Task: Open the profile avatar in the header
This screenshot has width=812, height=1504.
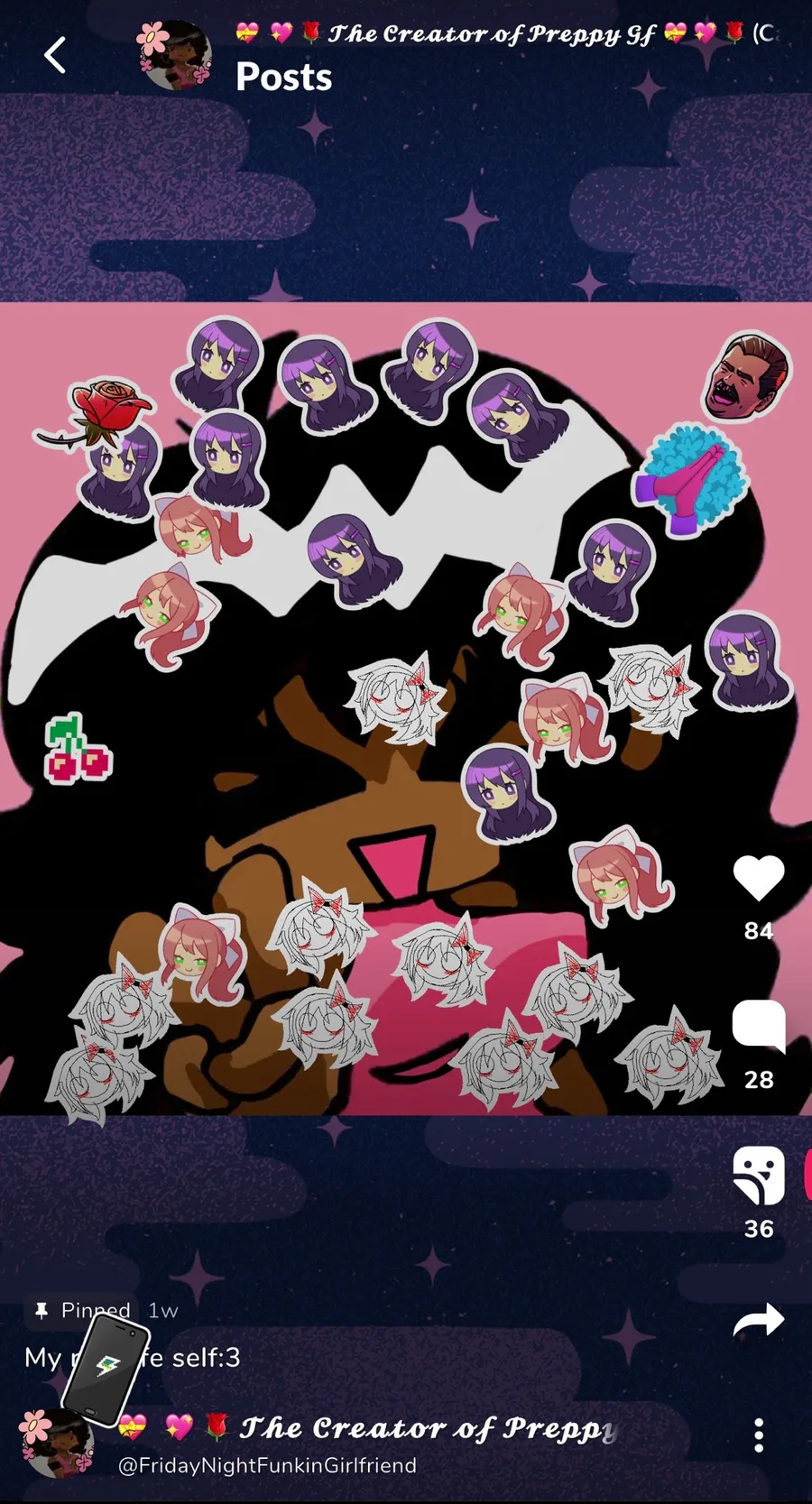Action: [175, 56]
